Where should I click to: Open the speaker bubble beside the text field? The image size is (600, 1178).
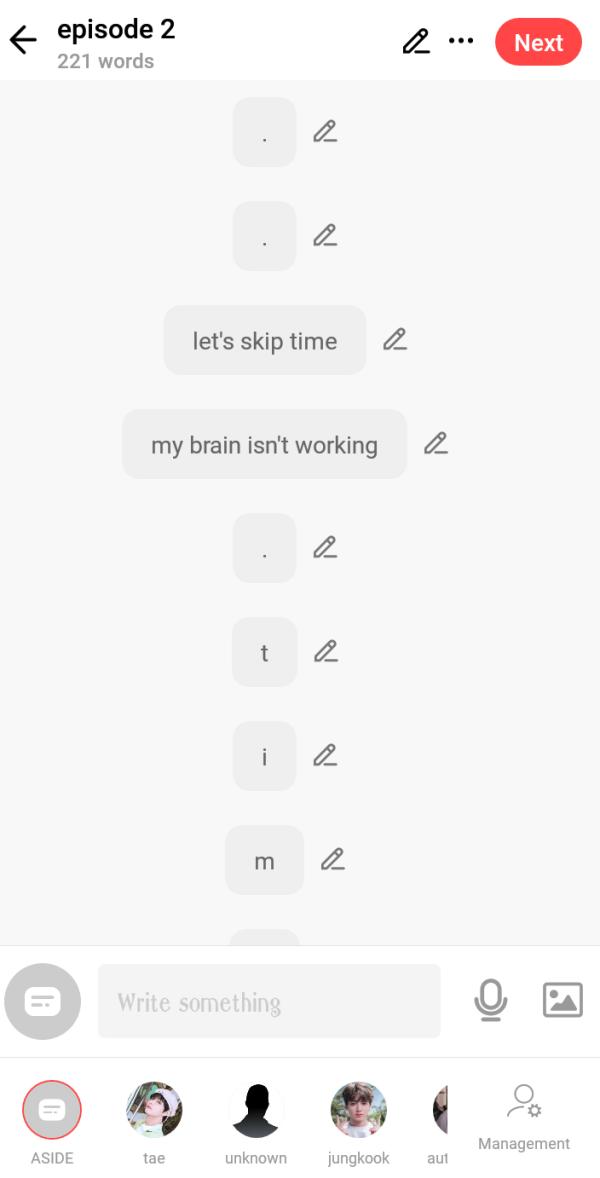click(42, 1001)
